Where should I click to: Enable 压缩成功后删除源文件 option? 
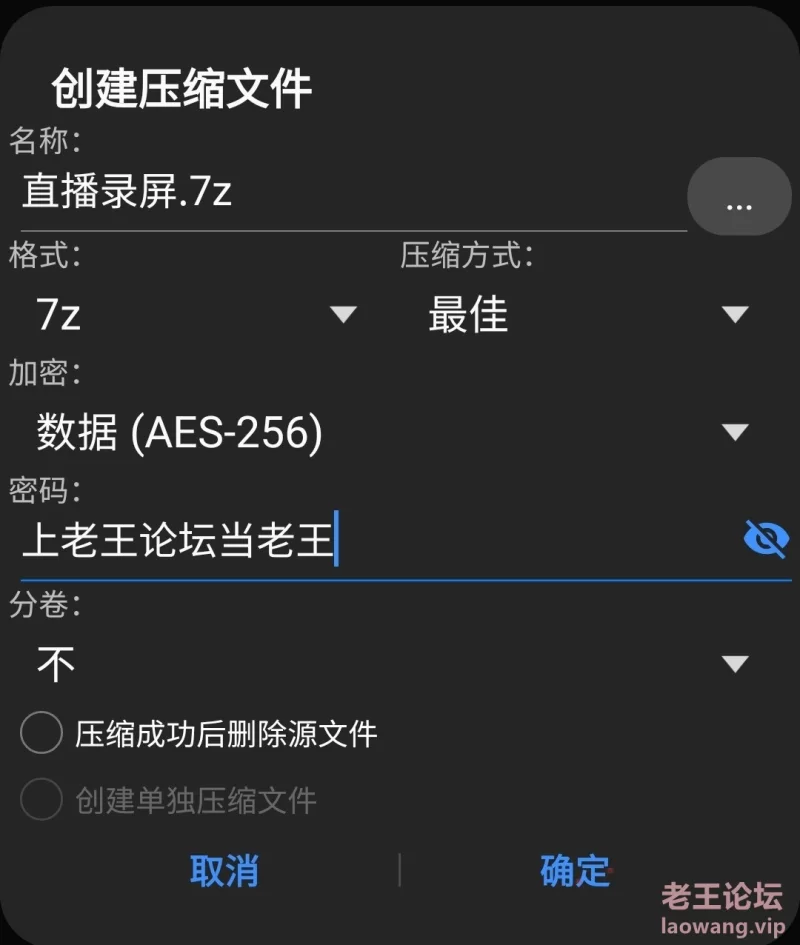(42, 735)
